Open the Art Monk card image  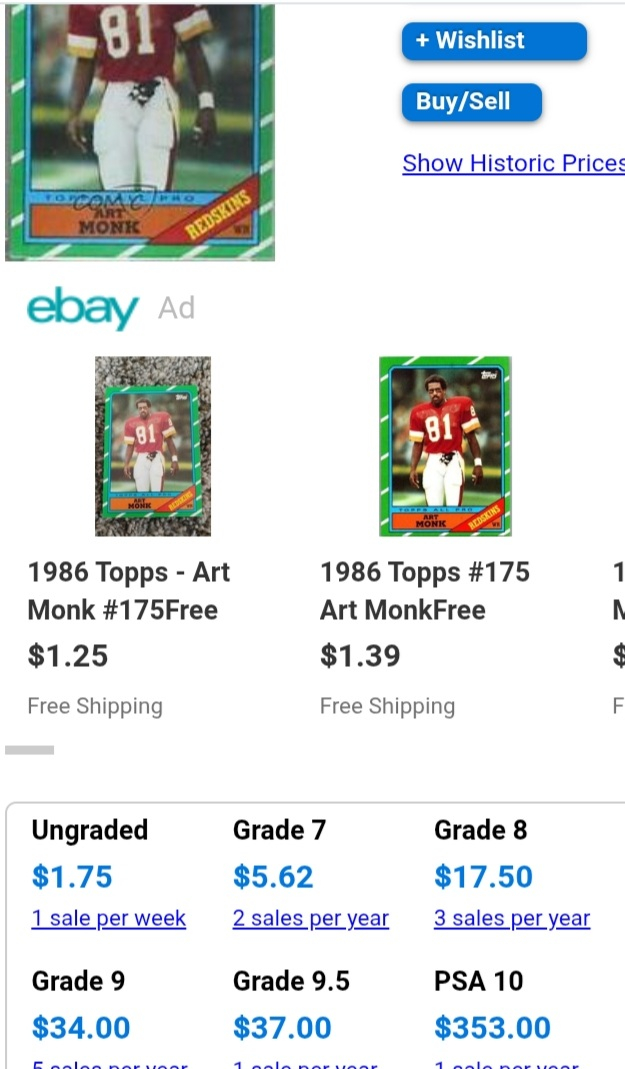click(x=140, y=132)
